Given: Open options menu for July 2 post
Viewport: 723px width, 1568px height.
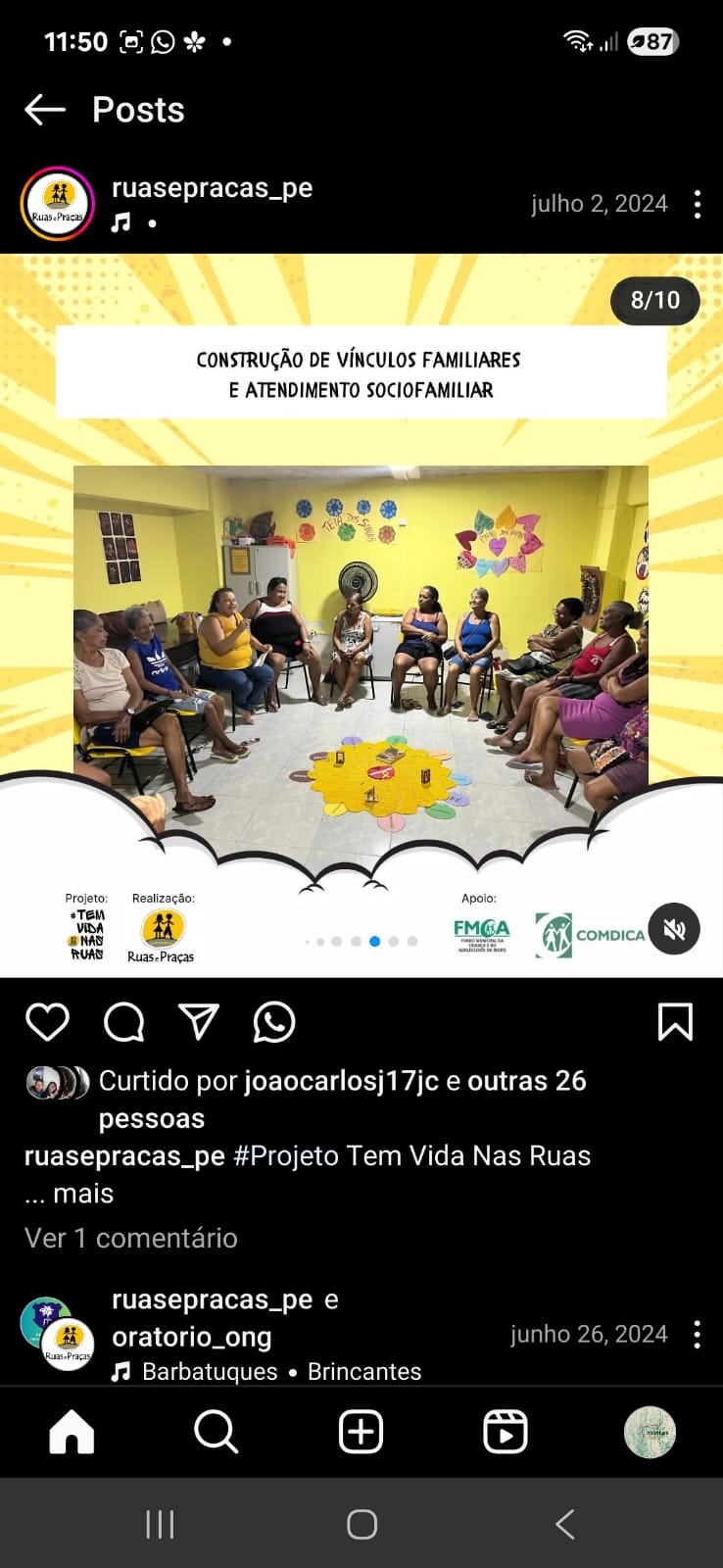Looking at the screenshot, I should coord(697,204).
